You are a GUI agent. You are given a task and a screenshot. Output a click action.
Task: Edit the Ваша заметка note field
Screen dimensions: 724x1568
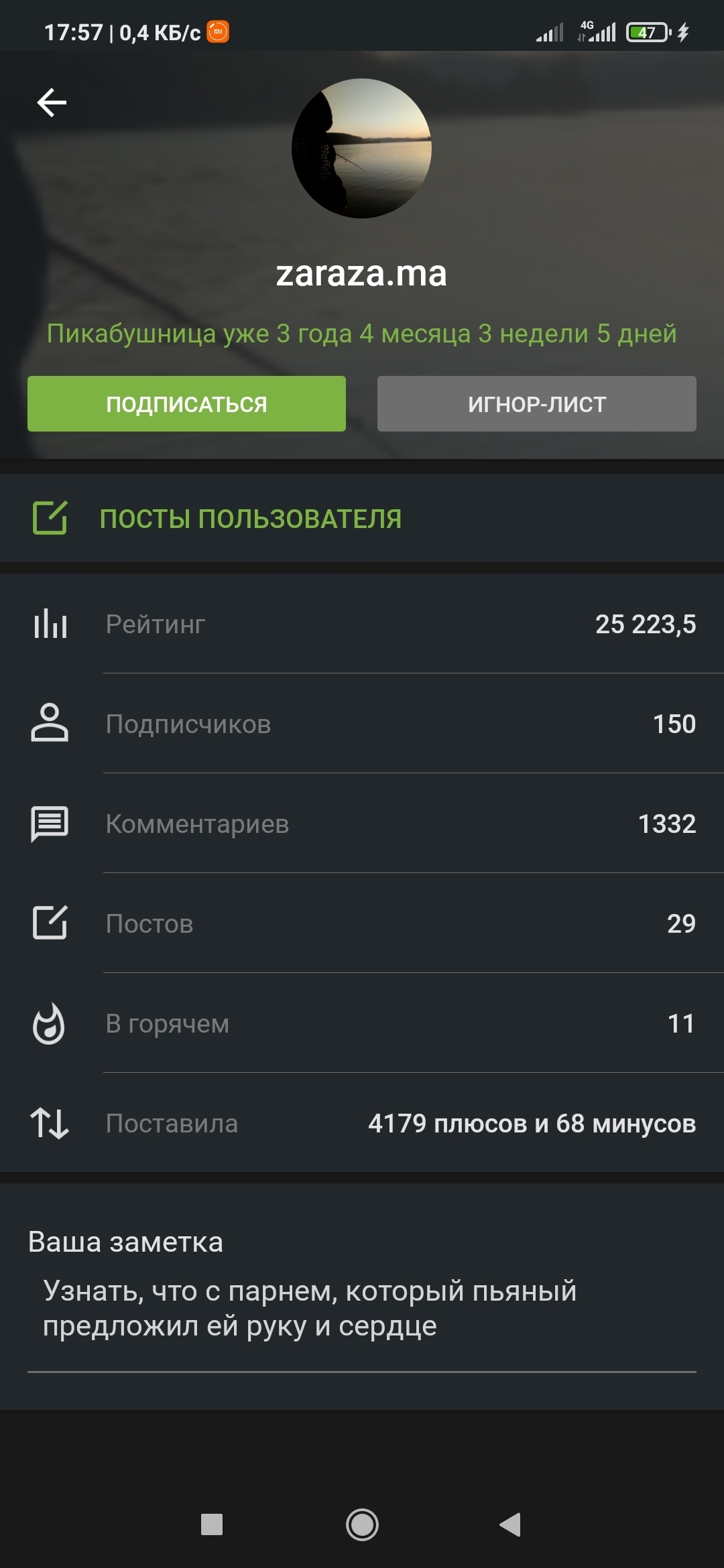click(362, 1309)
